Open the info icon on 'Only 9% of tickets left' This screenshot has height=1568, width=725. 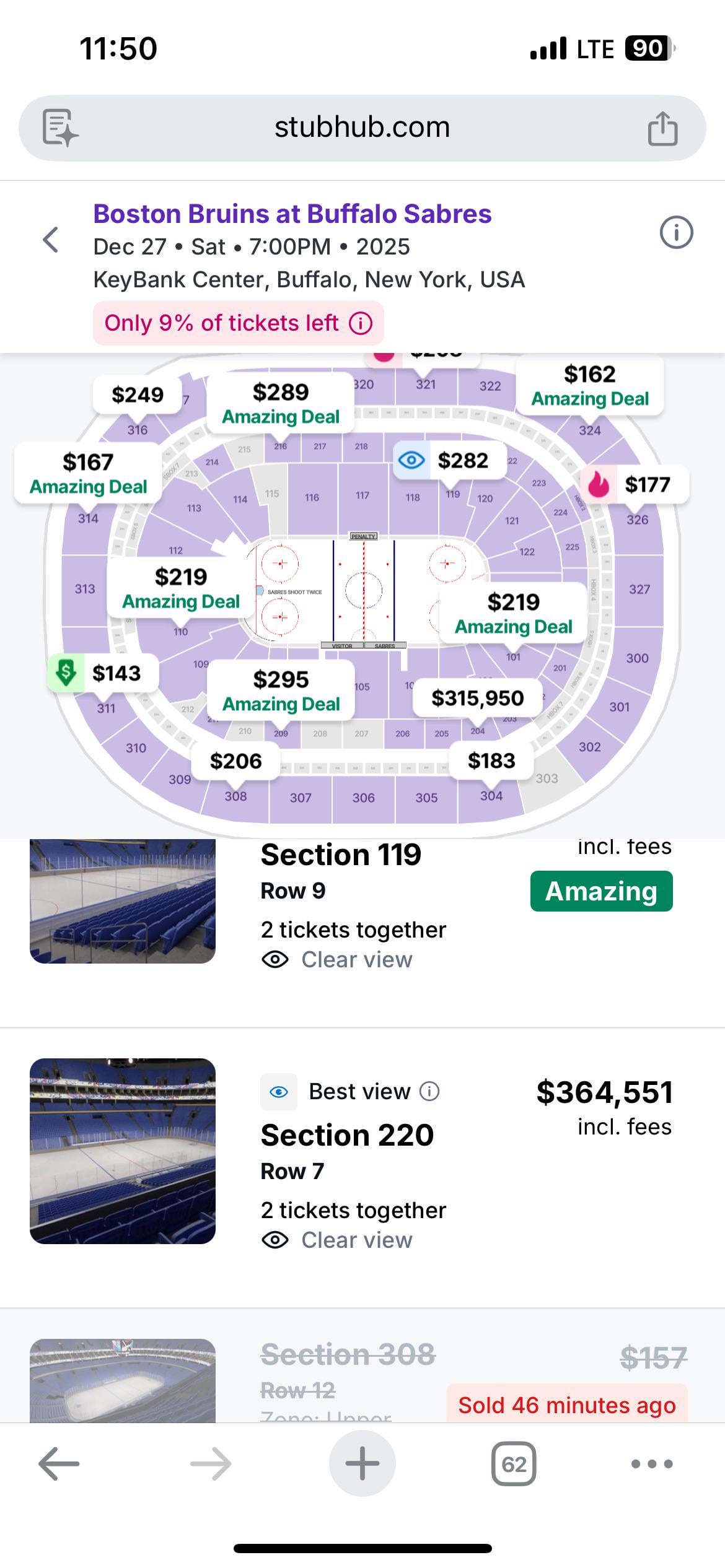coord(361,323)
